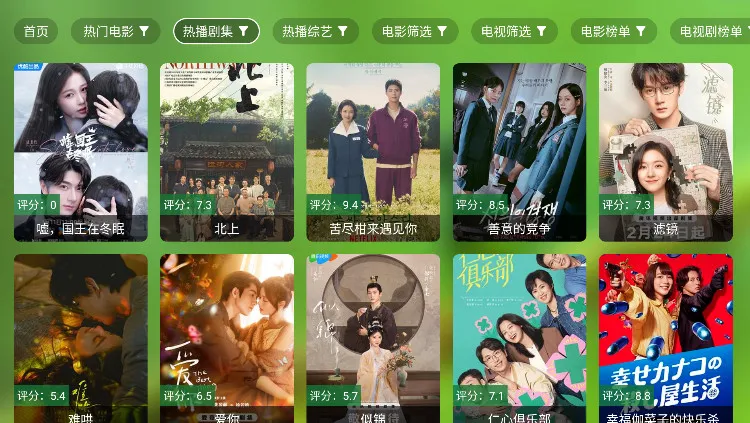The height and width of the screenshot is (423, 750).
Task: Open 苦尽柑来遇见你 poster
Action: (373, 150)
